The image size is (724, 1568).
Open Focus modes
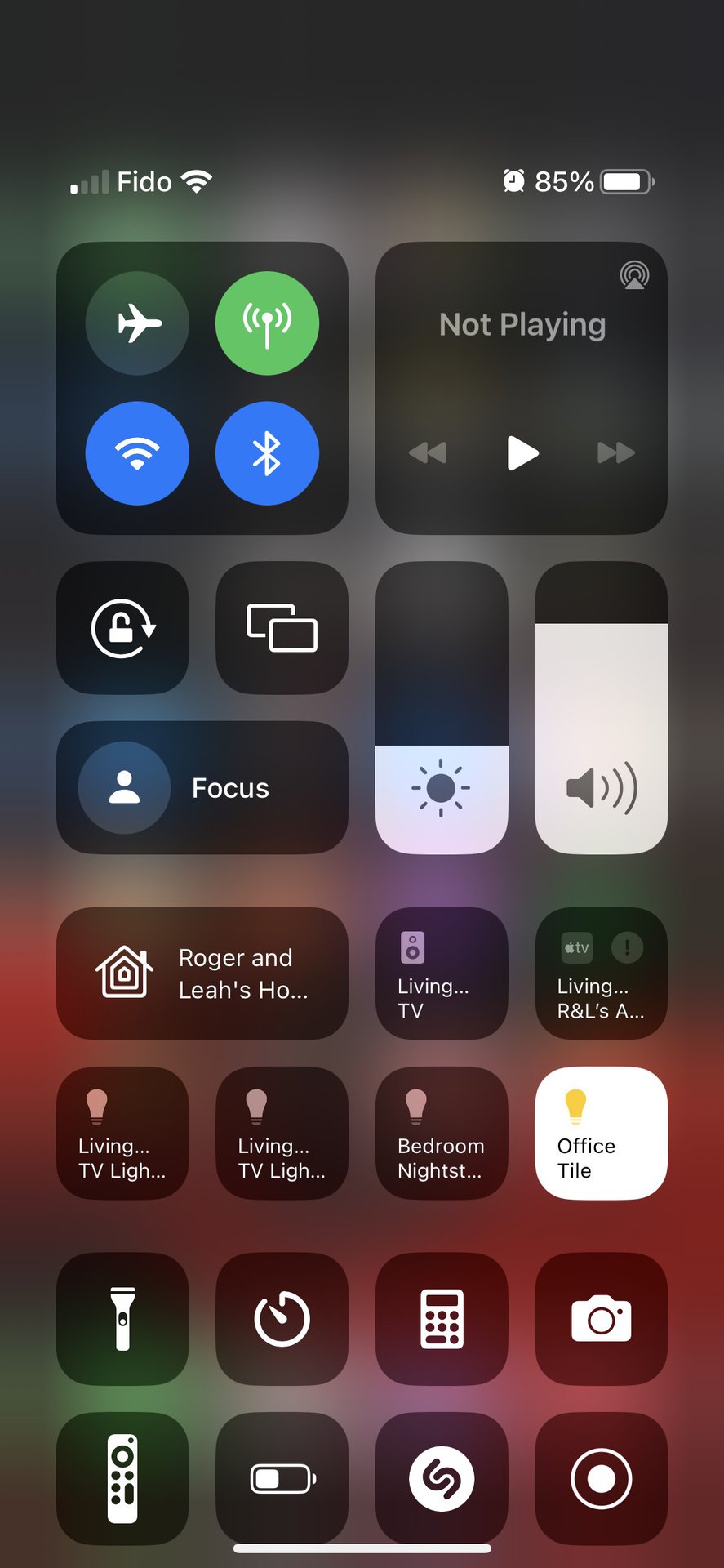[202, 788]
